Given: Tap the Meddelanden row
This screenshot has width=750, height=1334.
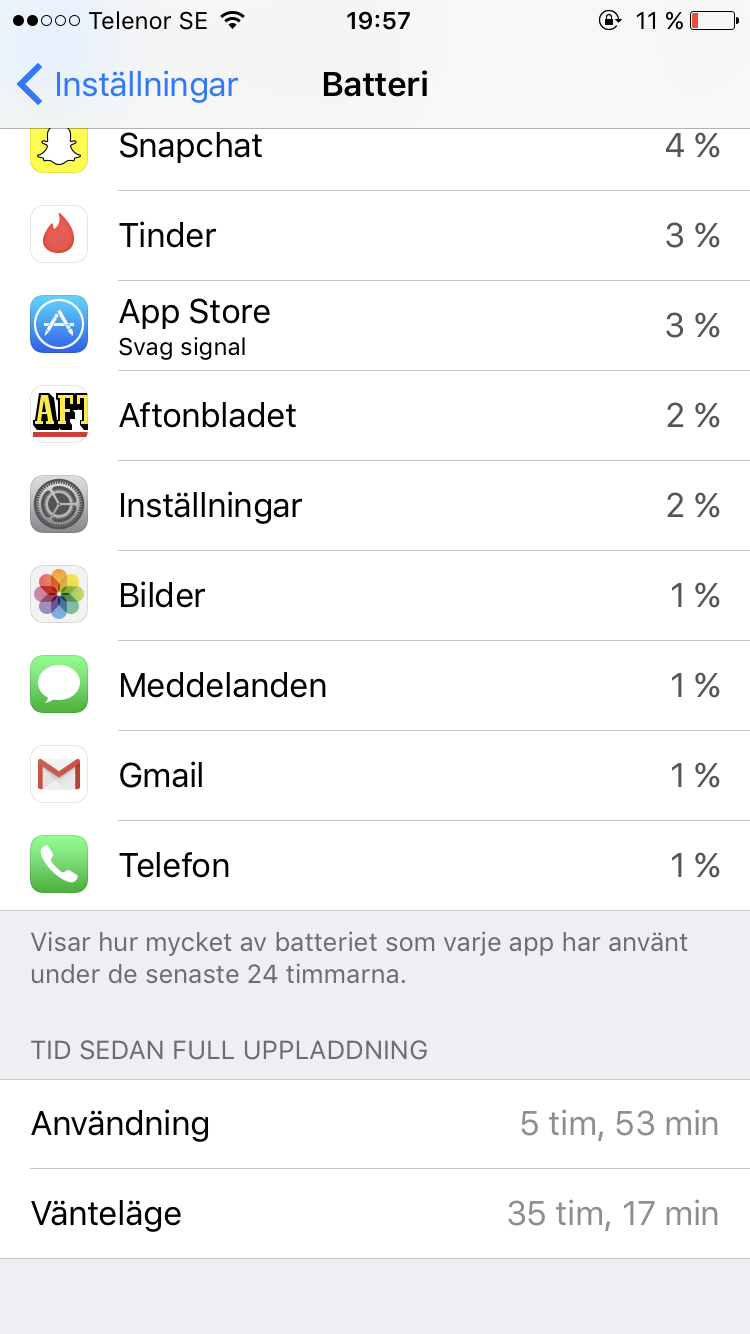Looking at the screenshot, I should [375, 685].
